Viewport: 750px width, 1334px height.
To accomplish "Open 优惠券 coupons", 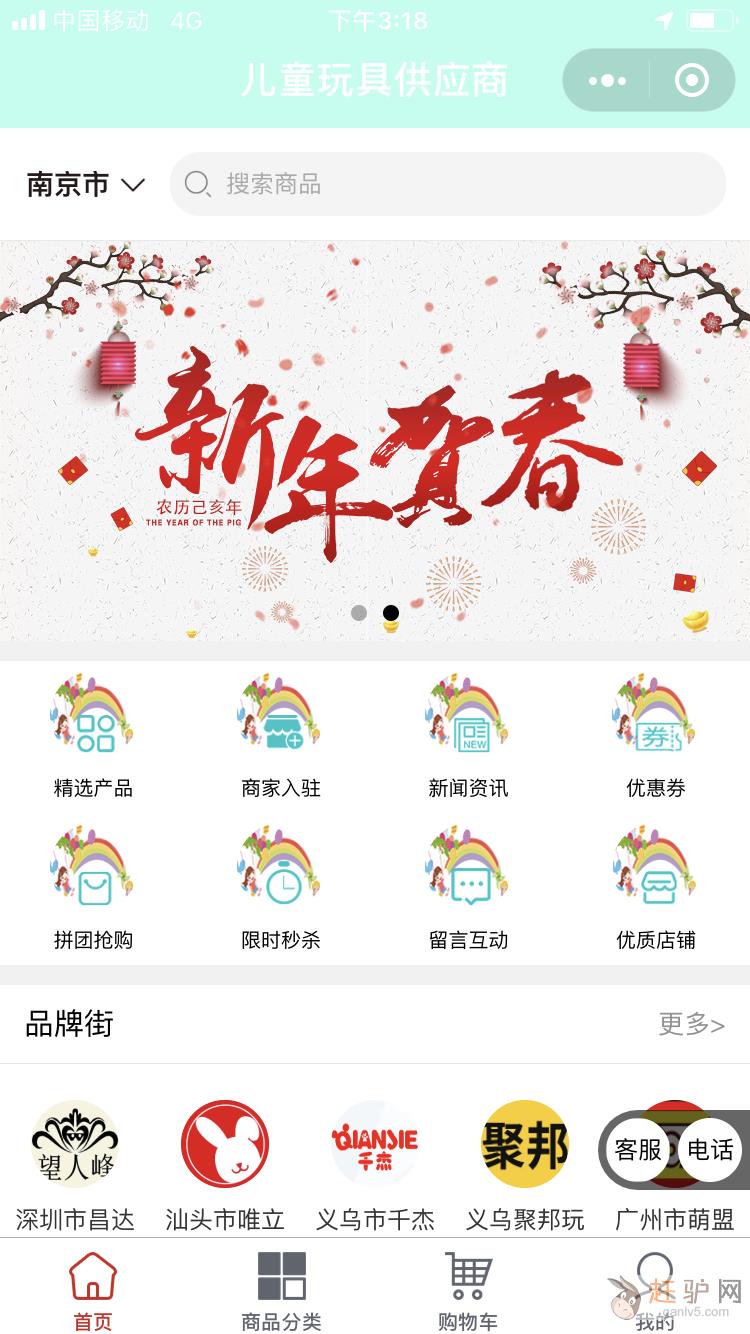I will pos(656,737).
